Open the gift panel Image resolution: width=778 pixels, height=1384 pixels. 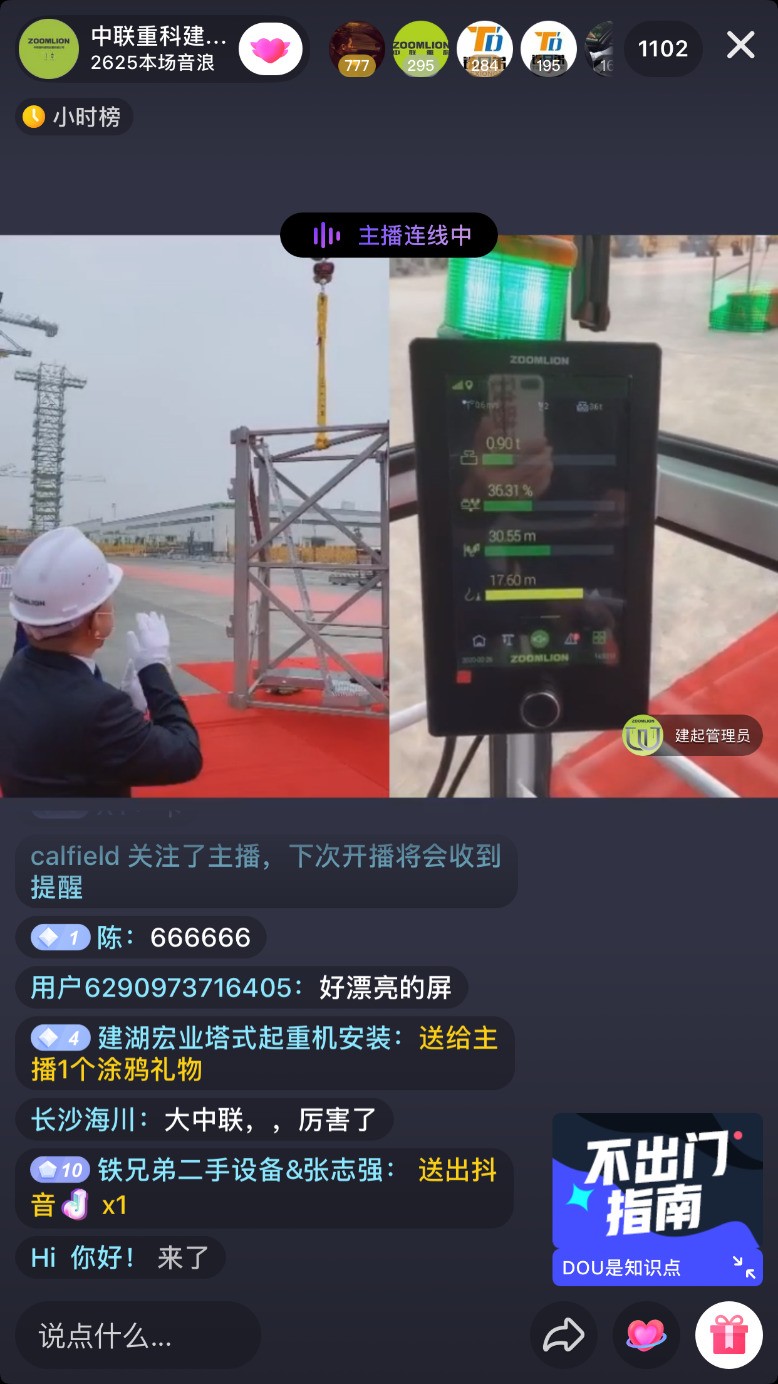click(x=729, y=1335)
